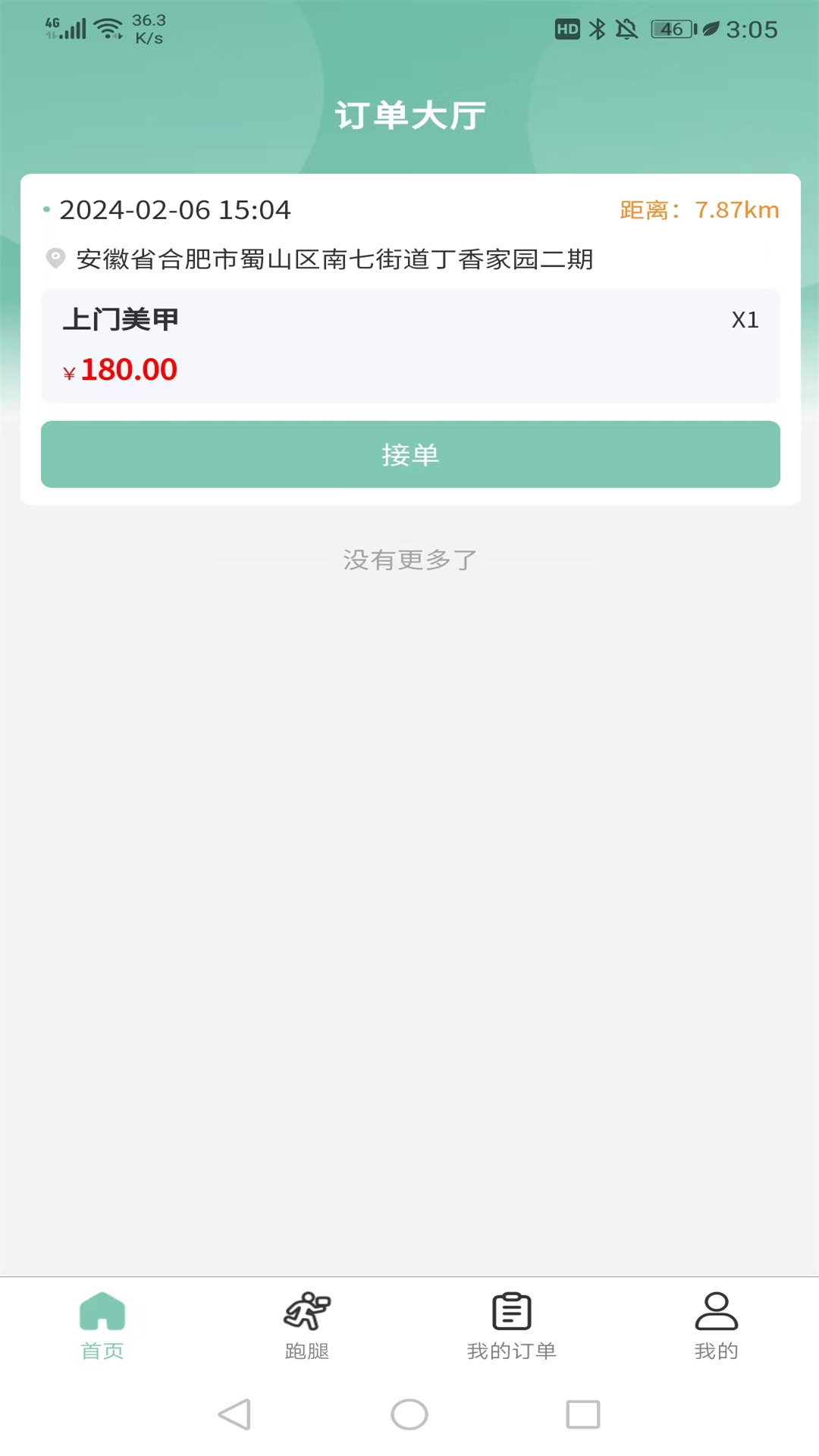Screen dimensions: 819x1456
Task: Tap the location pin icon beside the address
Action: tap(53, 259)
